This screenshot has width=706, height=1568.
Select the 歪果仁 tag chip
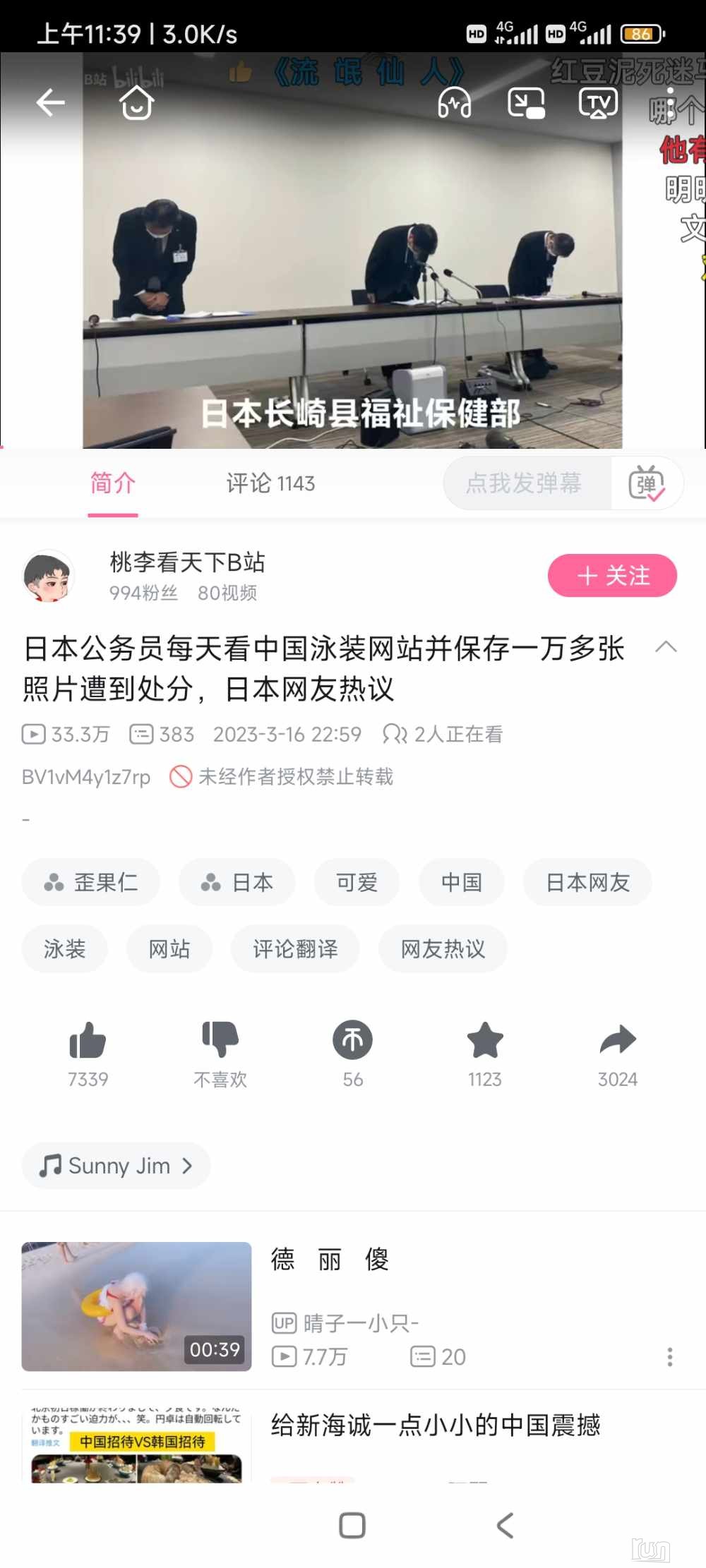click(x=90, y=882)
